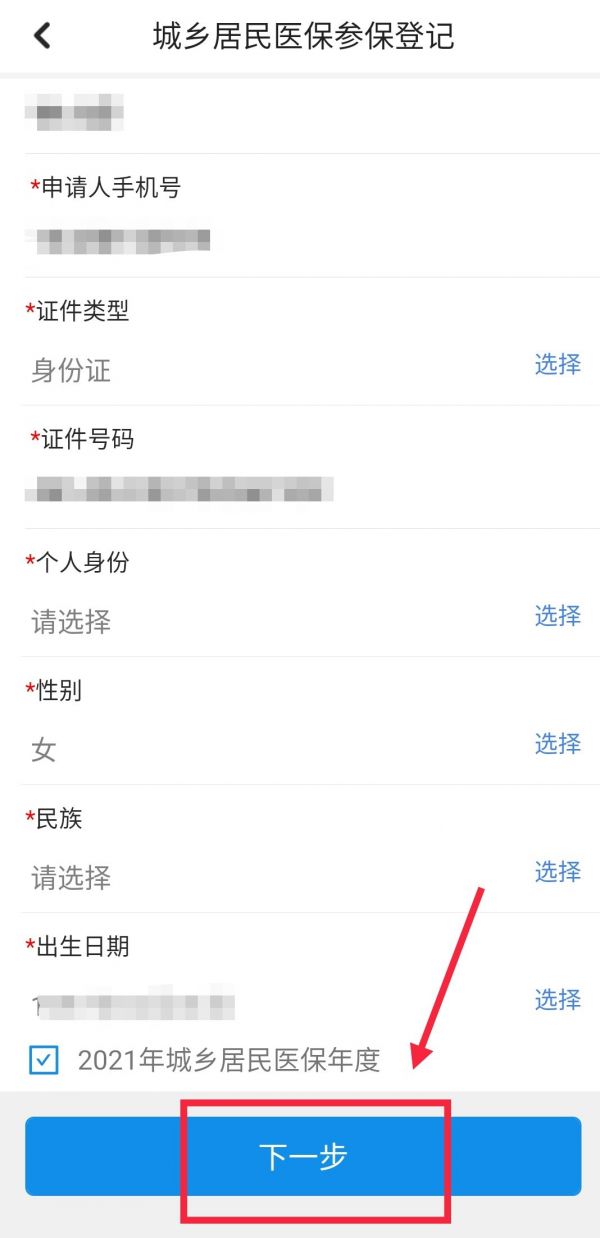The width and height of the screenshot is (600, 1238).
Task: Pick 出生日期 with its 选择 link
Action: click(x=557, y=999)
